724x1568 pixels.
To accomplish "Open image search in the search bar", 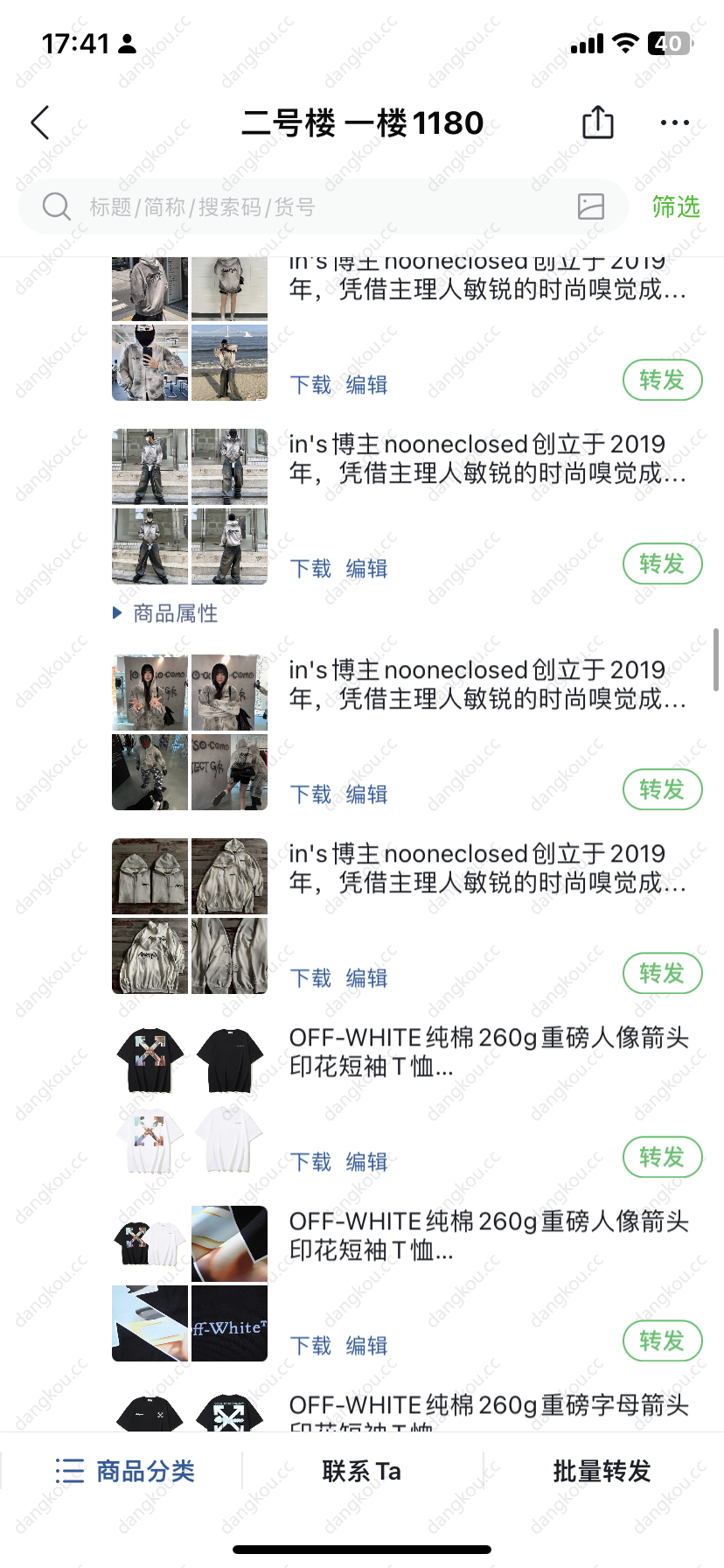I will pos(591,206).
